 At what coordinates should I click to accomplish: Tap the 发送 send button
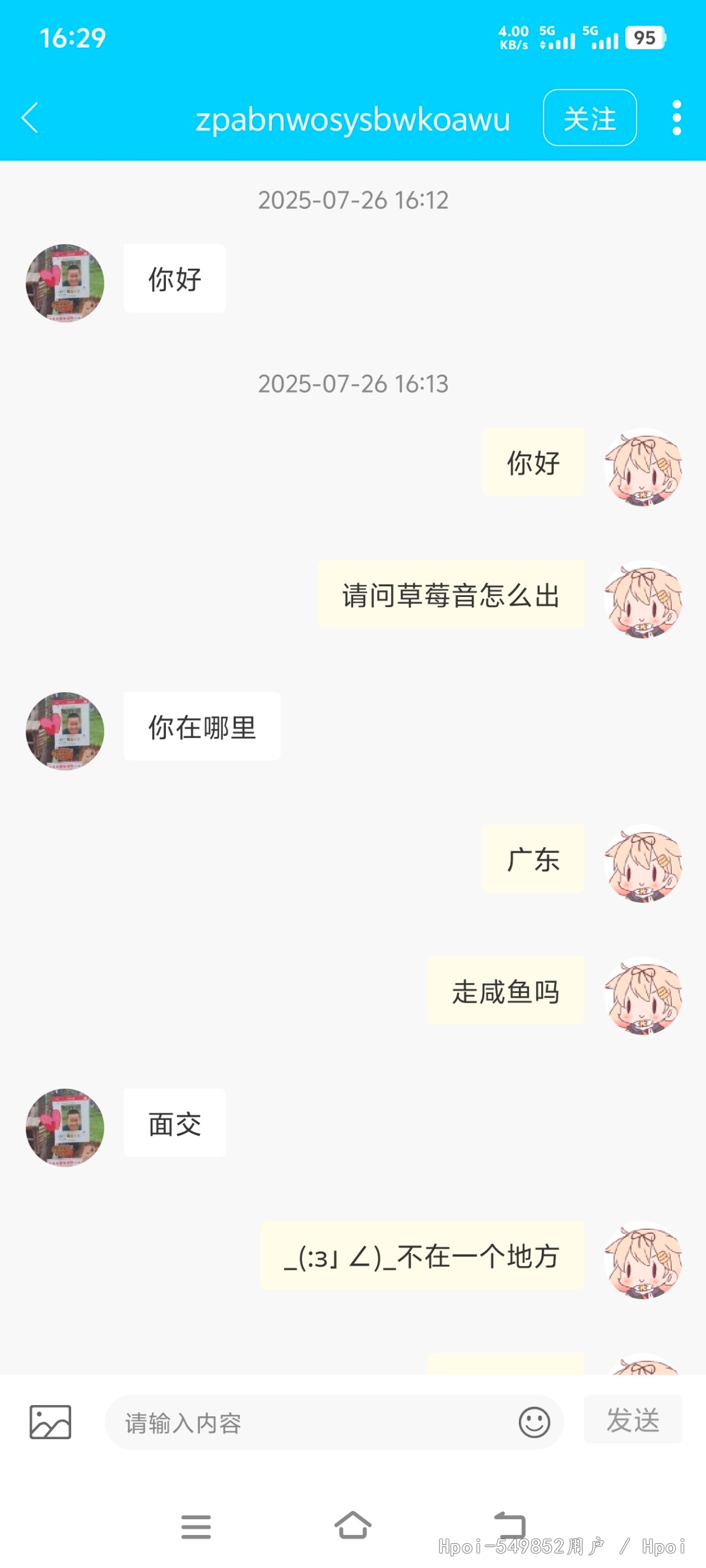pyautogui.click(x=632, y=1419)
